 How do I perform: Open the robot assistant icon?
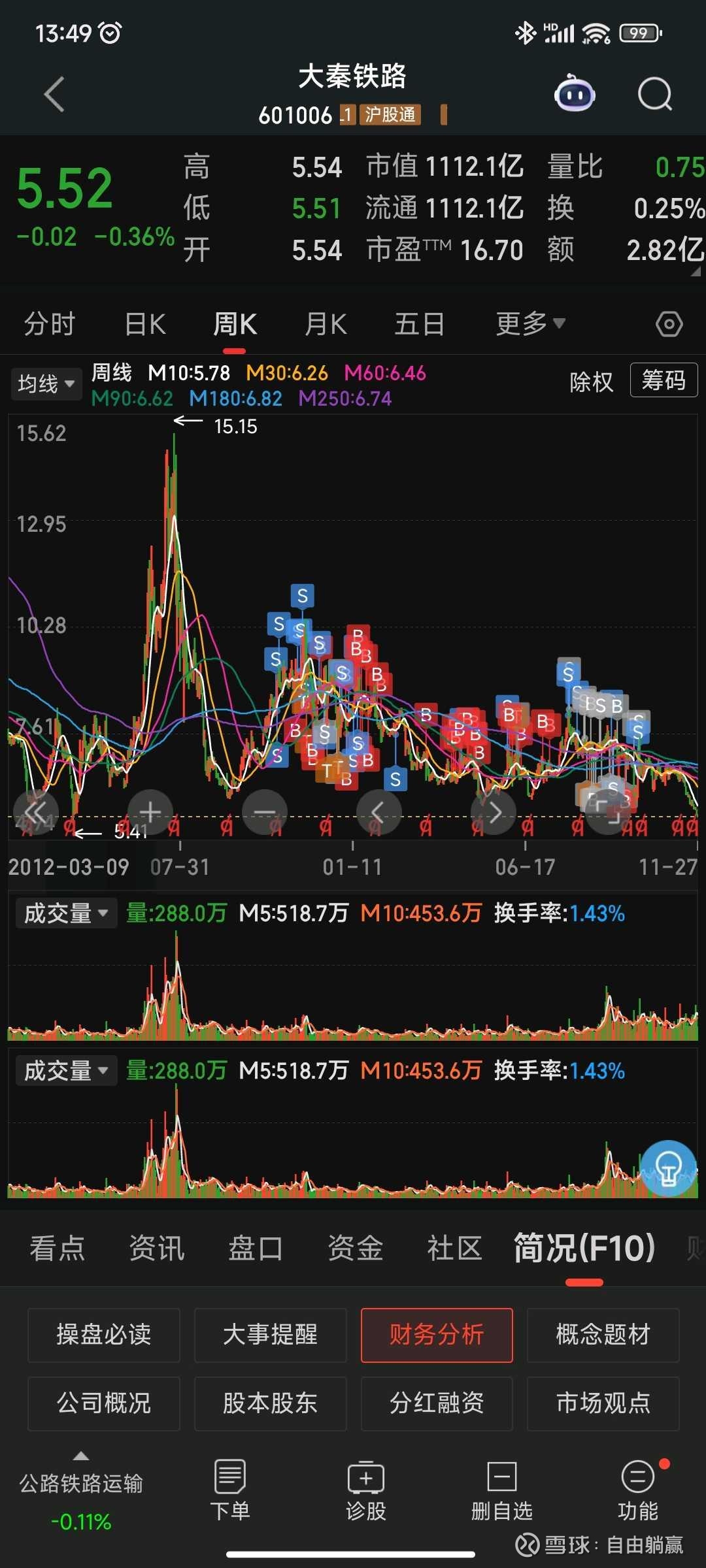[x=575, y=94]
